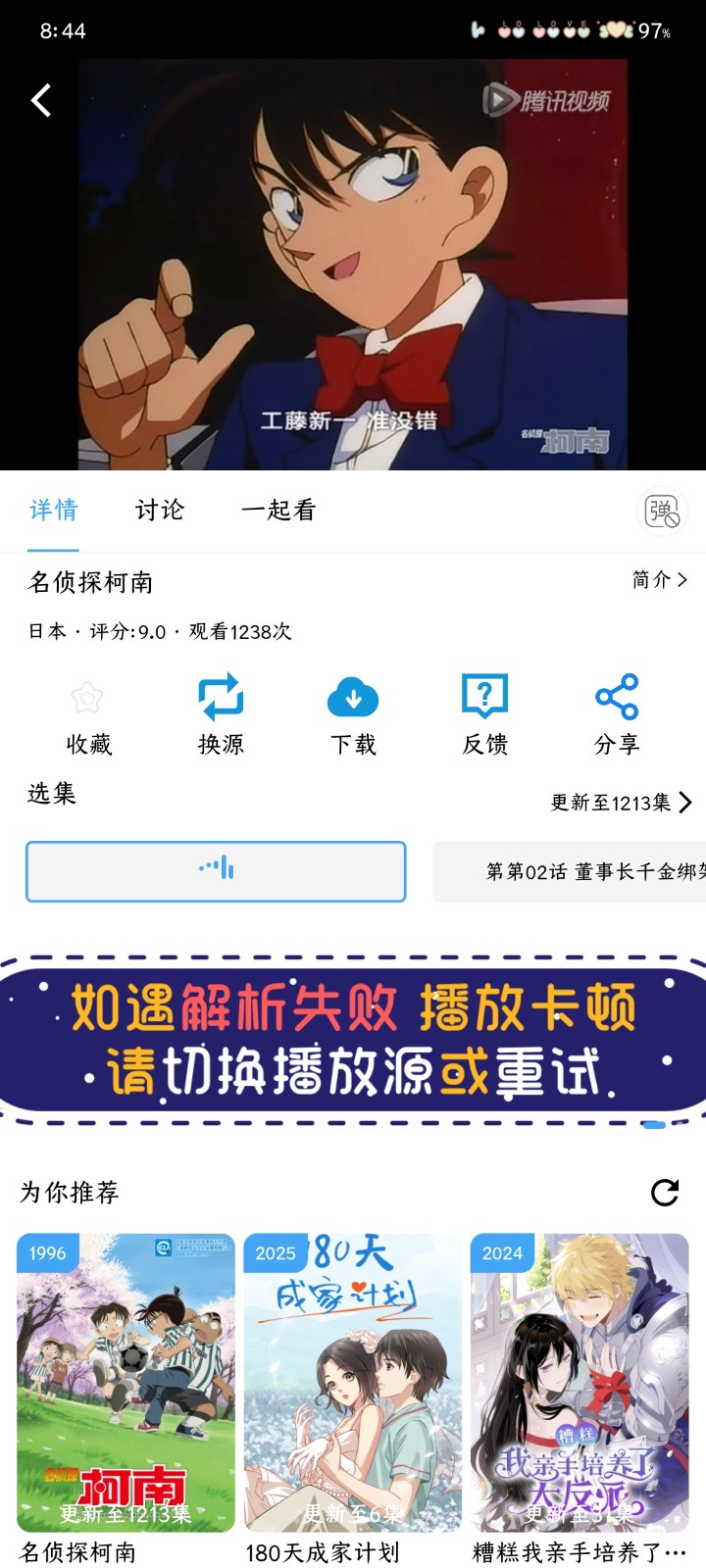Select the currently playing episode button
The image size is (706, 1568).
coord(216,871)
